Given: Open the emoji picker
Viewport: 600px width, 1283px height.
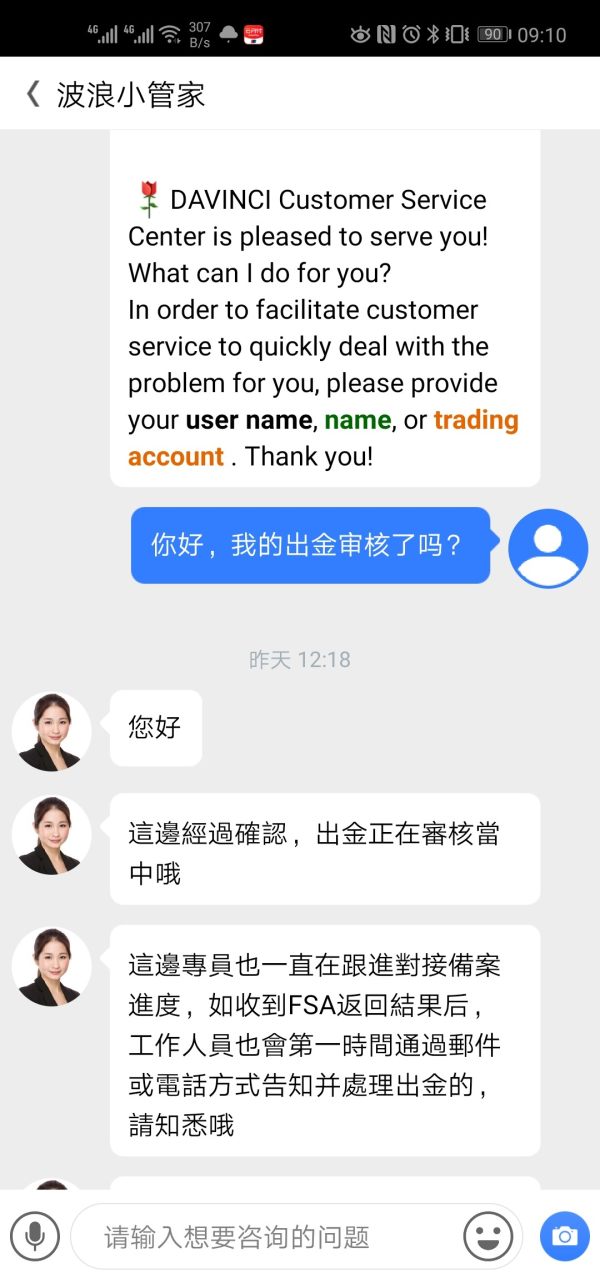Looking at the screenshot, I should coord(488,1237).
